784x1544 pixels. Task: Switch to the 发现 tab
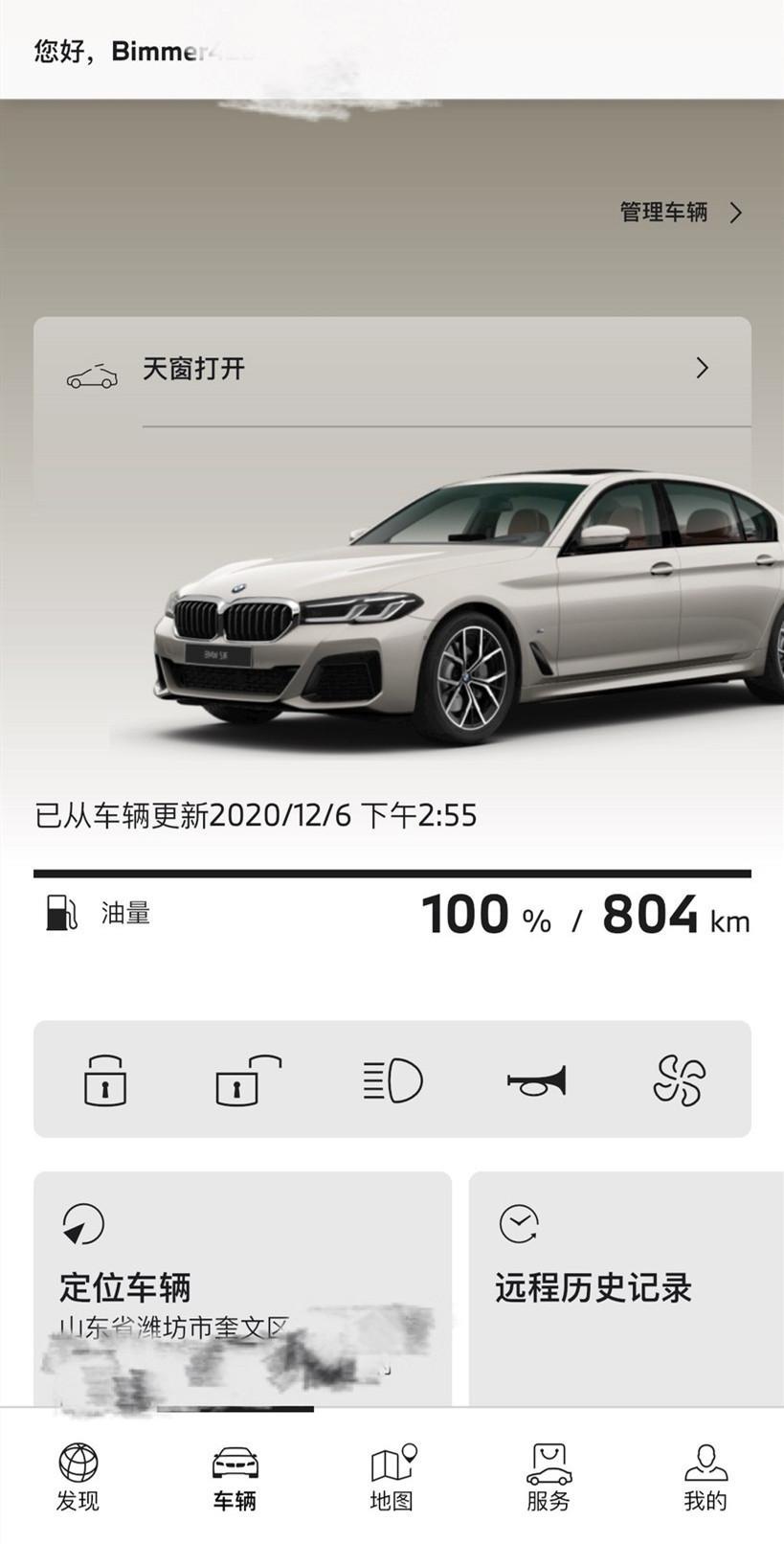[78, 1478]
